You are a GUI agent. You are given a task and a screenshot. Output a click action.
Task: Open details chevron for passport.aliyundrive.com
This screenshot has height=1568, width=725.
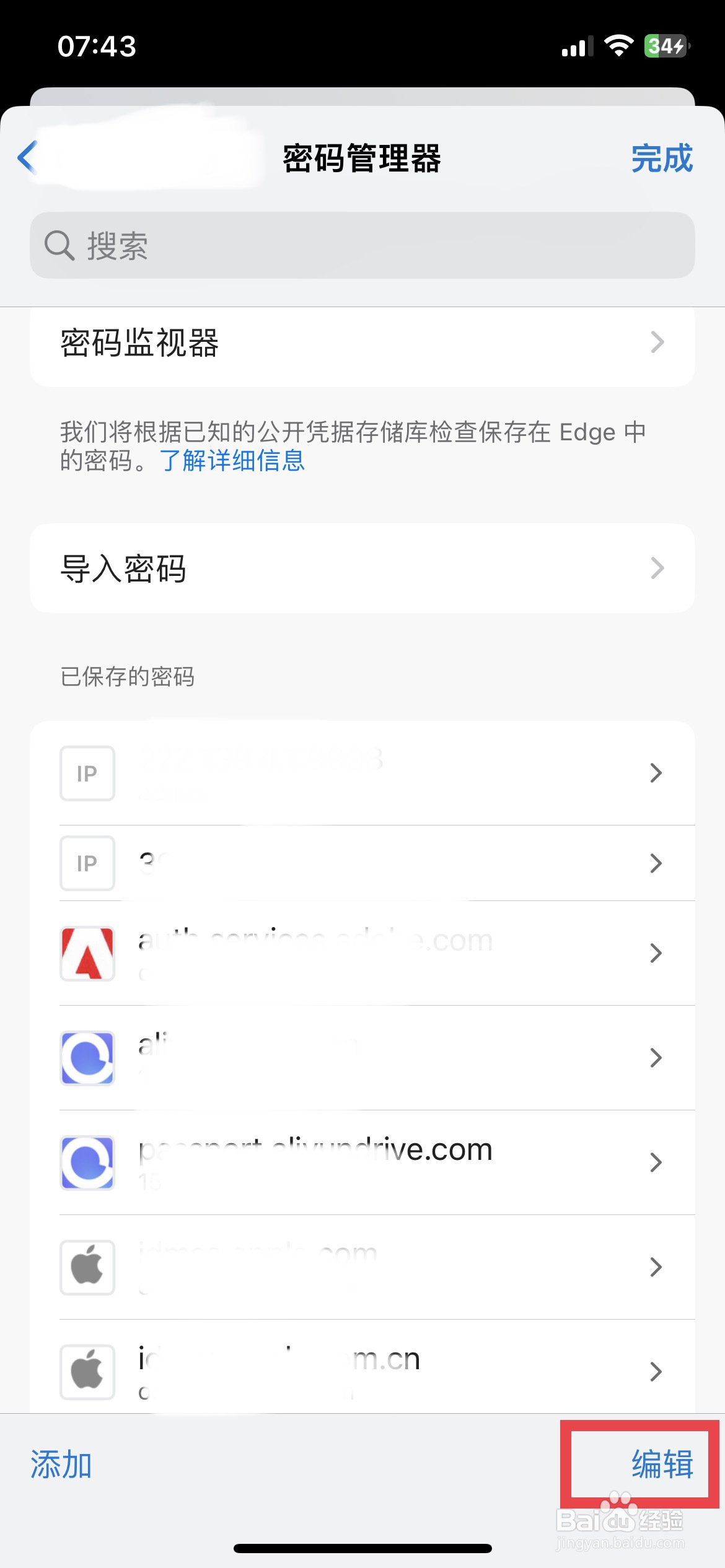[657, 1162]
